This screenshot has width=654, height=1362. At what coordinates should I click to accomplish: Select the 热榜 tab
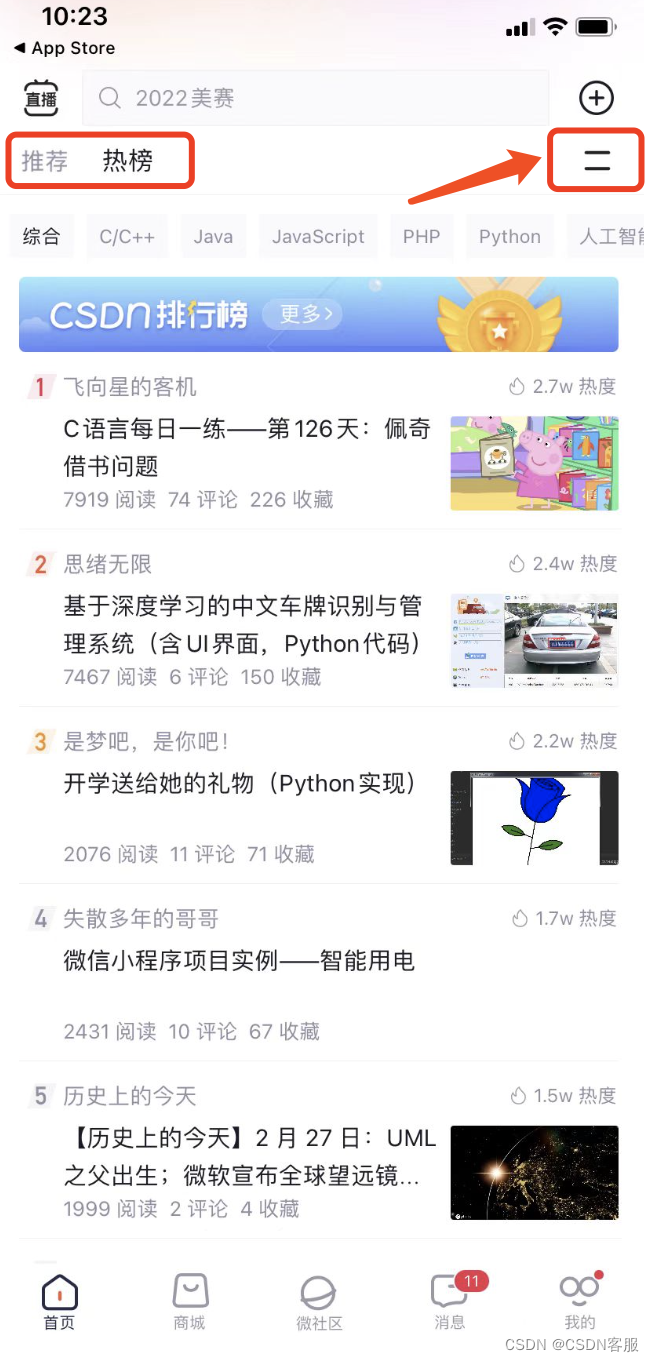[x=127, y=161]
